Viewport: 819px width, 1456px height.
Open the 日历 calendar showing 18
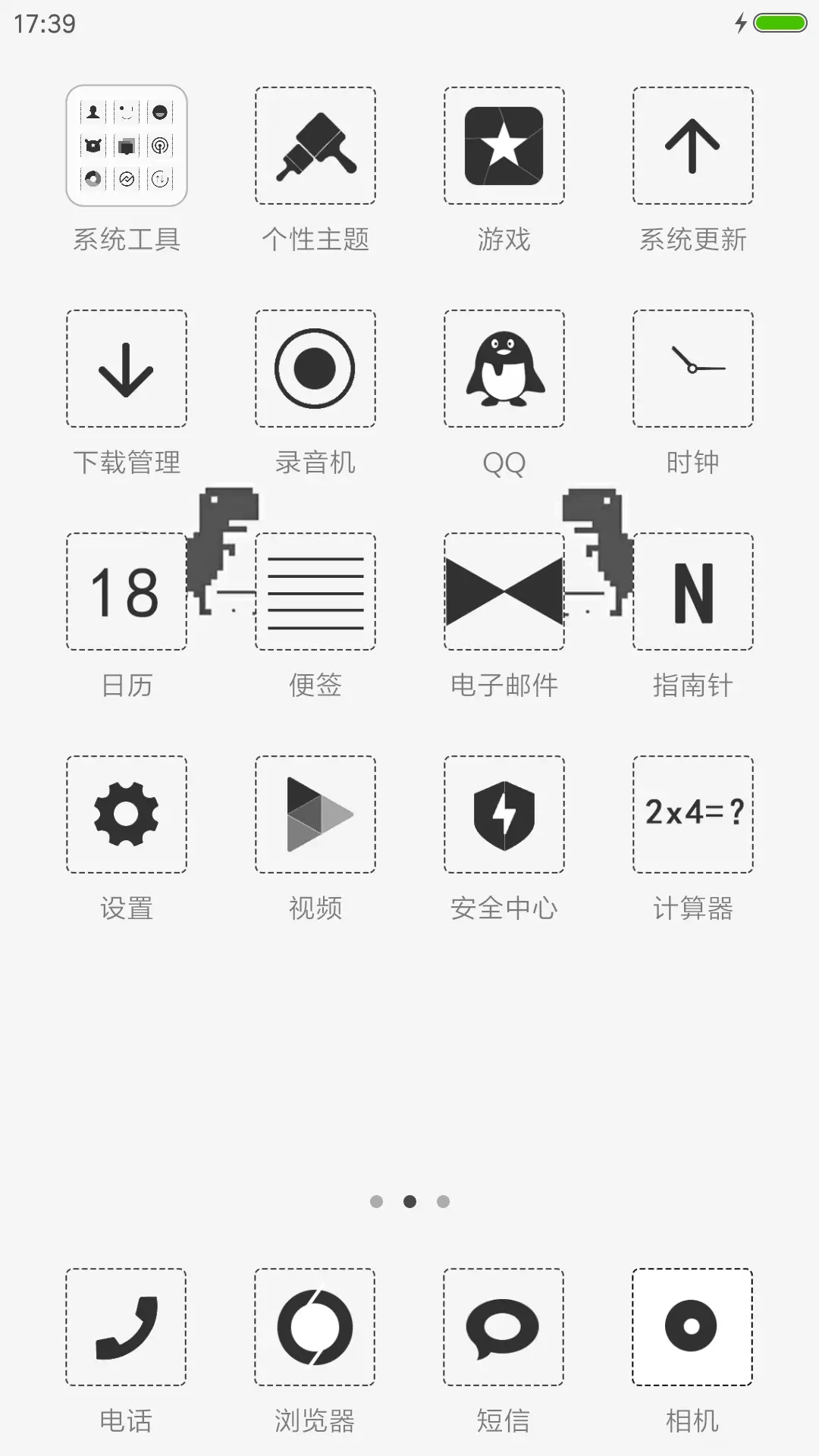(x=126, y=592)
